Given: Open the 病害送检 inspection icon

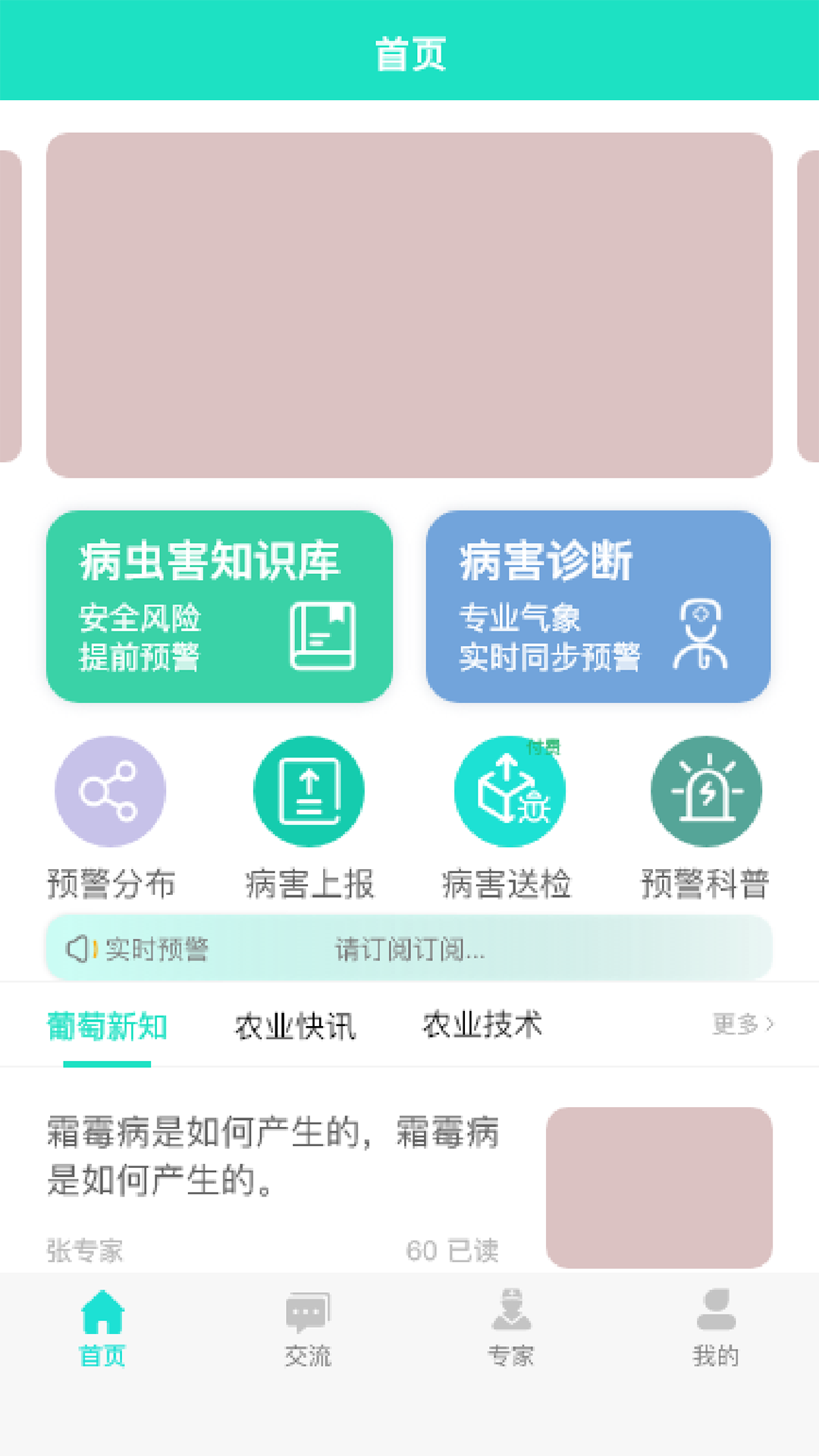Looking at the screenshot, I should 508,790.
